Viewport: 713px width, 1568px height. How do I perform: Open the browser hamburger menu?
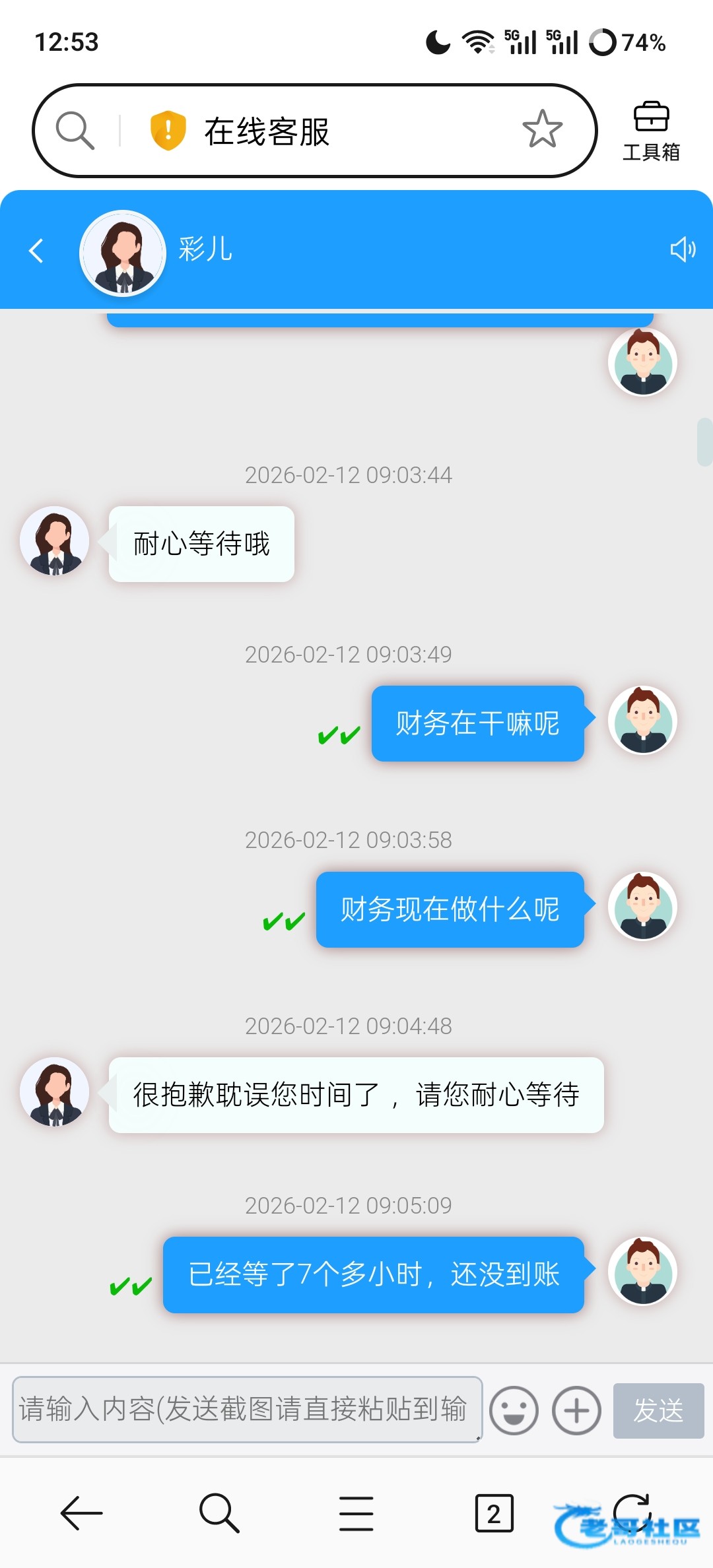(x=356, y=1513)
